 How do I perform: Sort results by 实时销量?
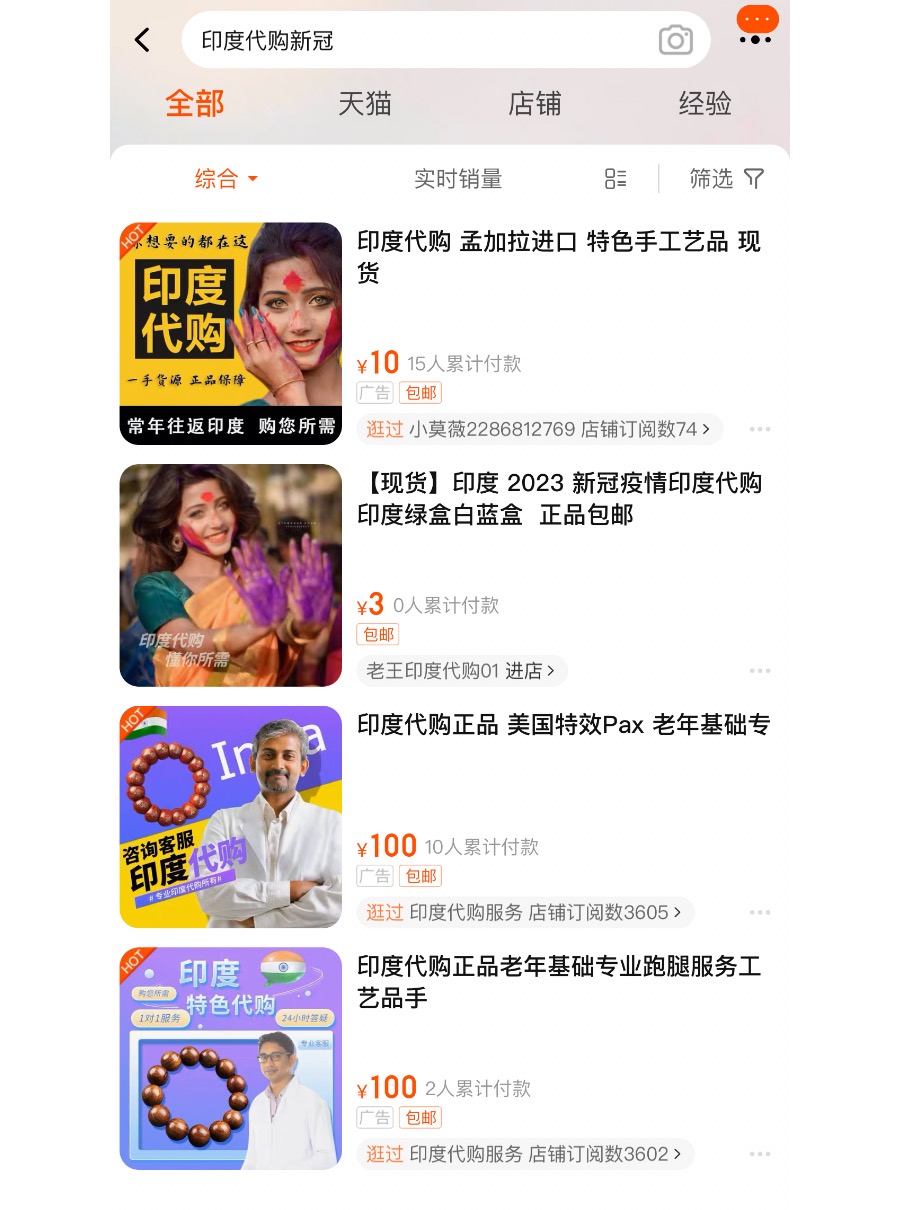click(458, 179)
